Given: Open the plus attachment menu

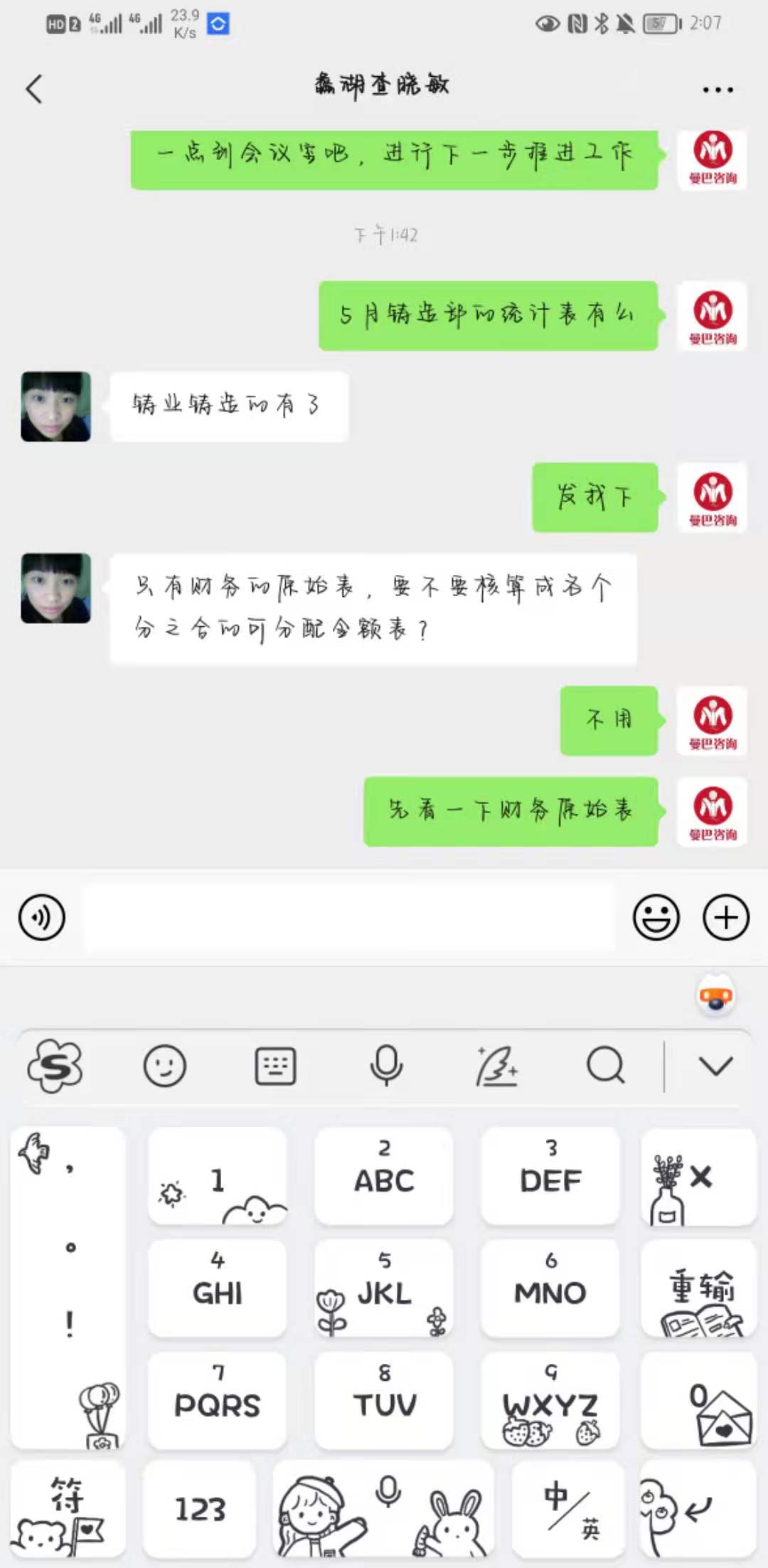Looking at the screenshot, I should (x=725, y=917).
